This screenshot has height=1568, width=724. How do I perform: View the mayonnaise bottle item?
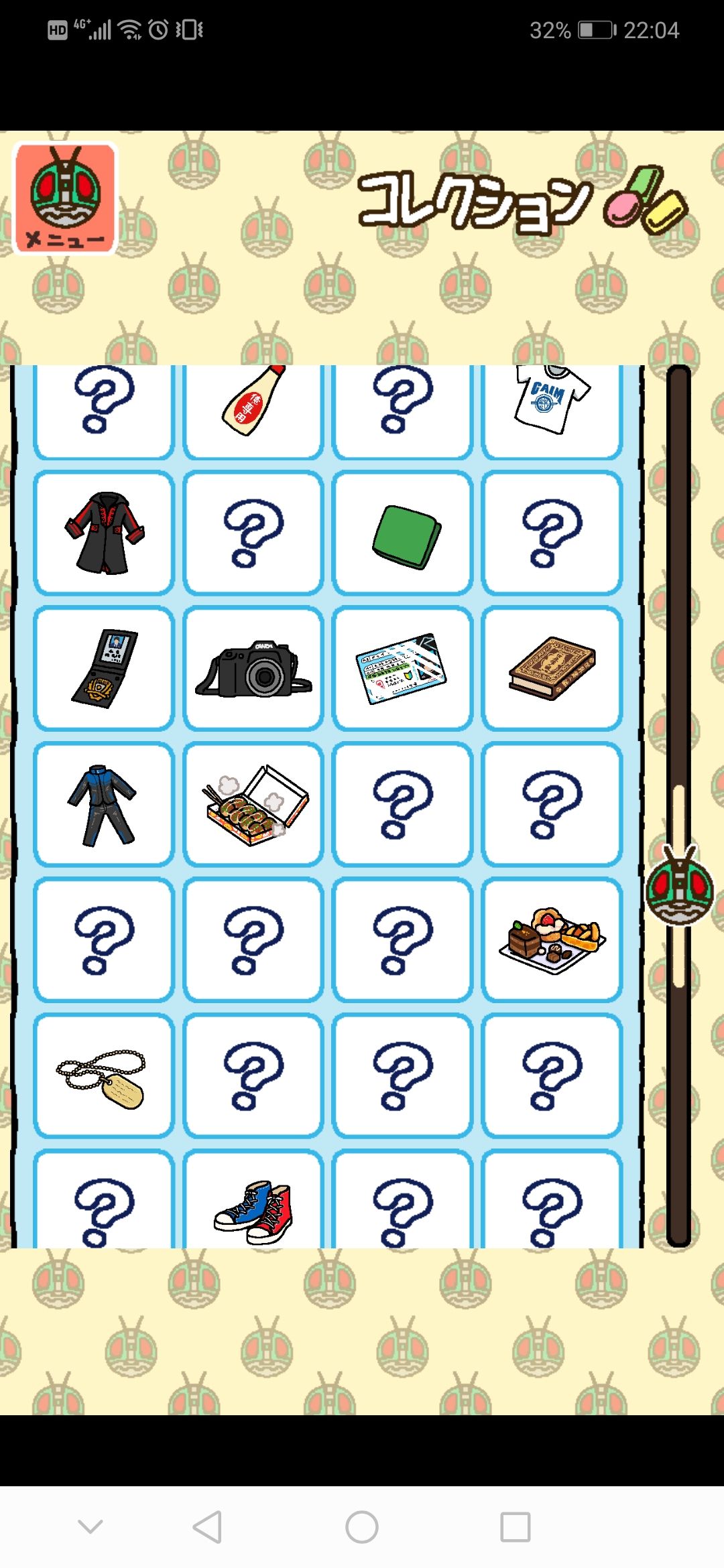253,411
